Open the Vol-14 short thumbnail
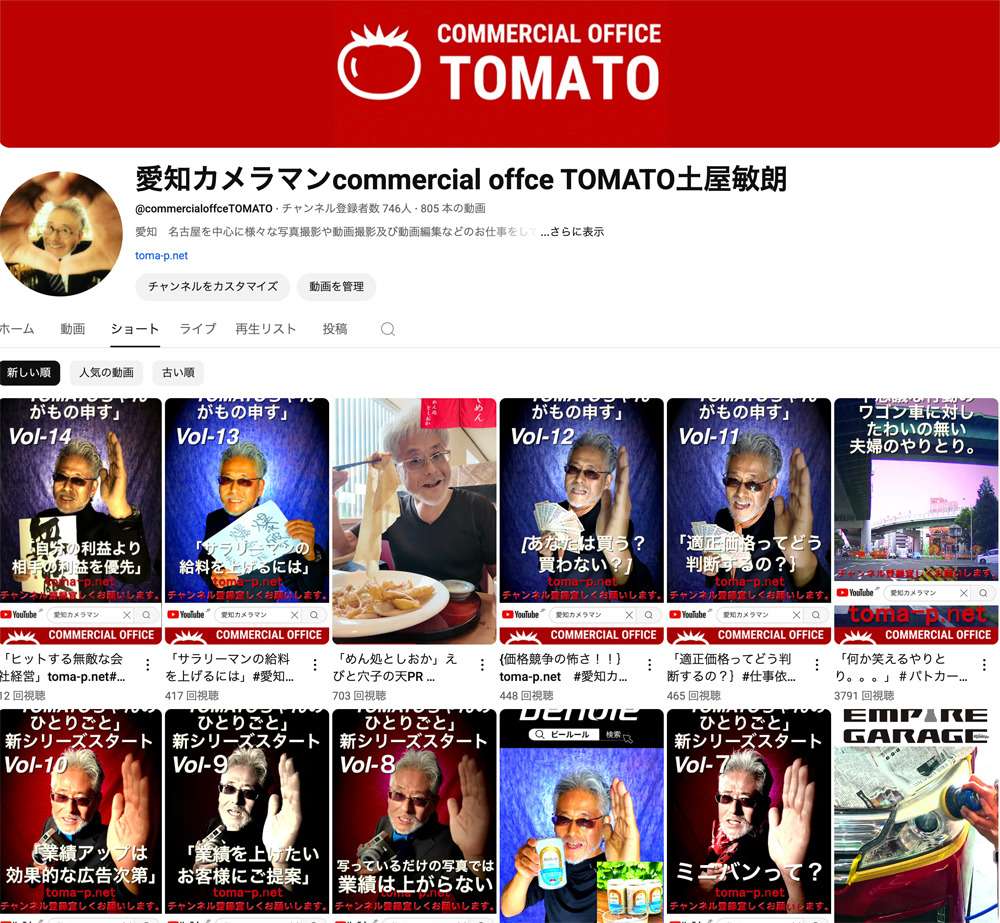 [80, 520]
